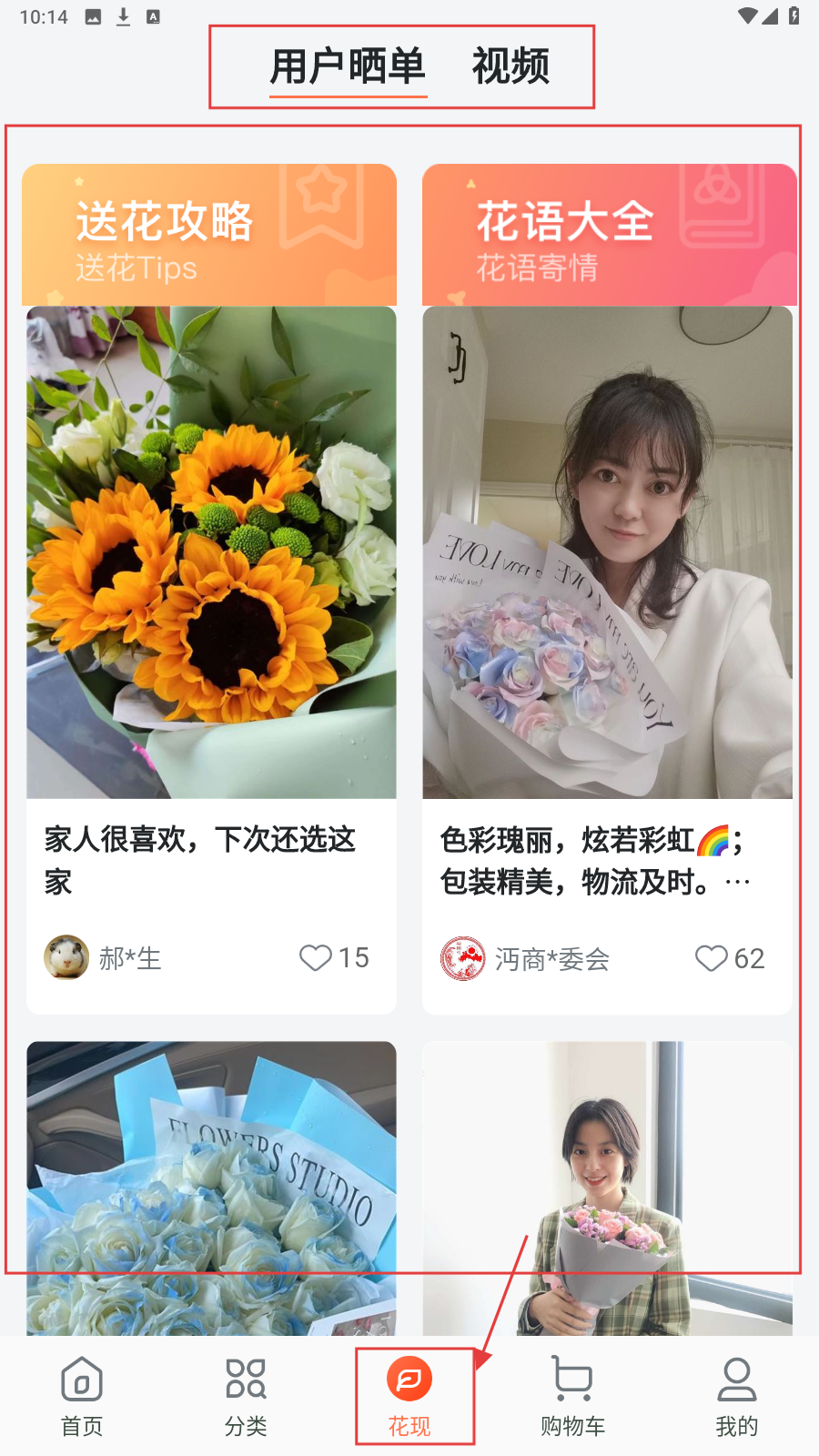Open the sunflower bouquet post by 郝*生

(x=211, y=552)
